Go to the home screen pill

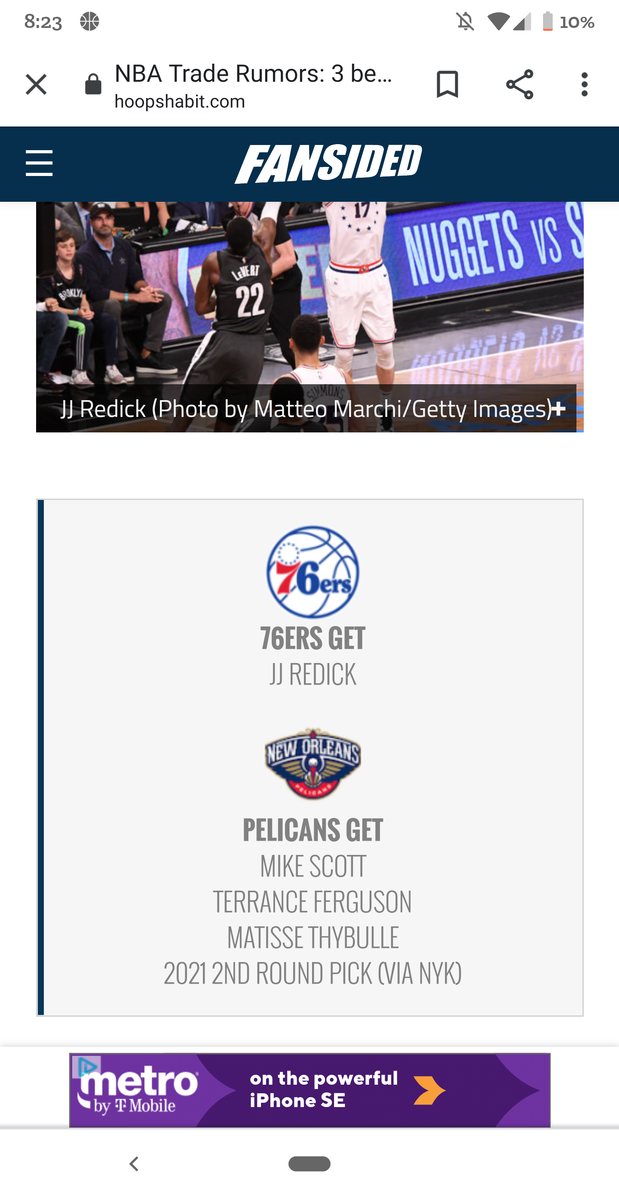[x=309, y=1163]
